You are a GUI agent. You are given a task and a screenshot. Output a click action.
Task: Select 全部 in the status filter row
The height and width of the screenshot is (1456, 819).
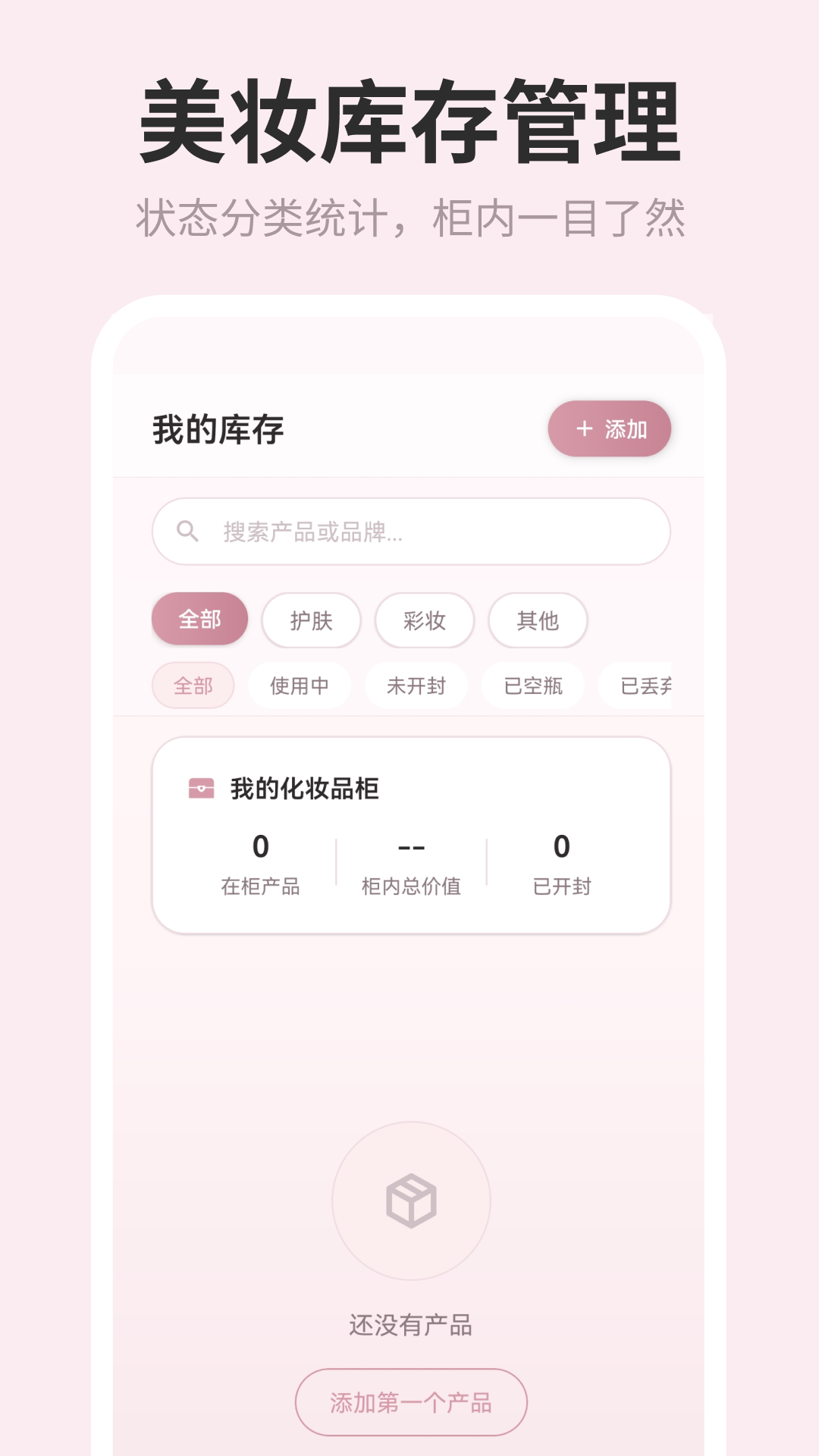click(192, 685)
